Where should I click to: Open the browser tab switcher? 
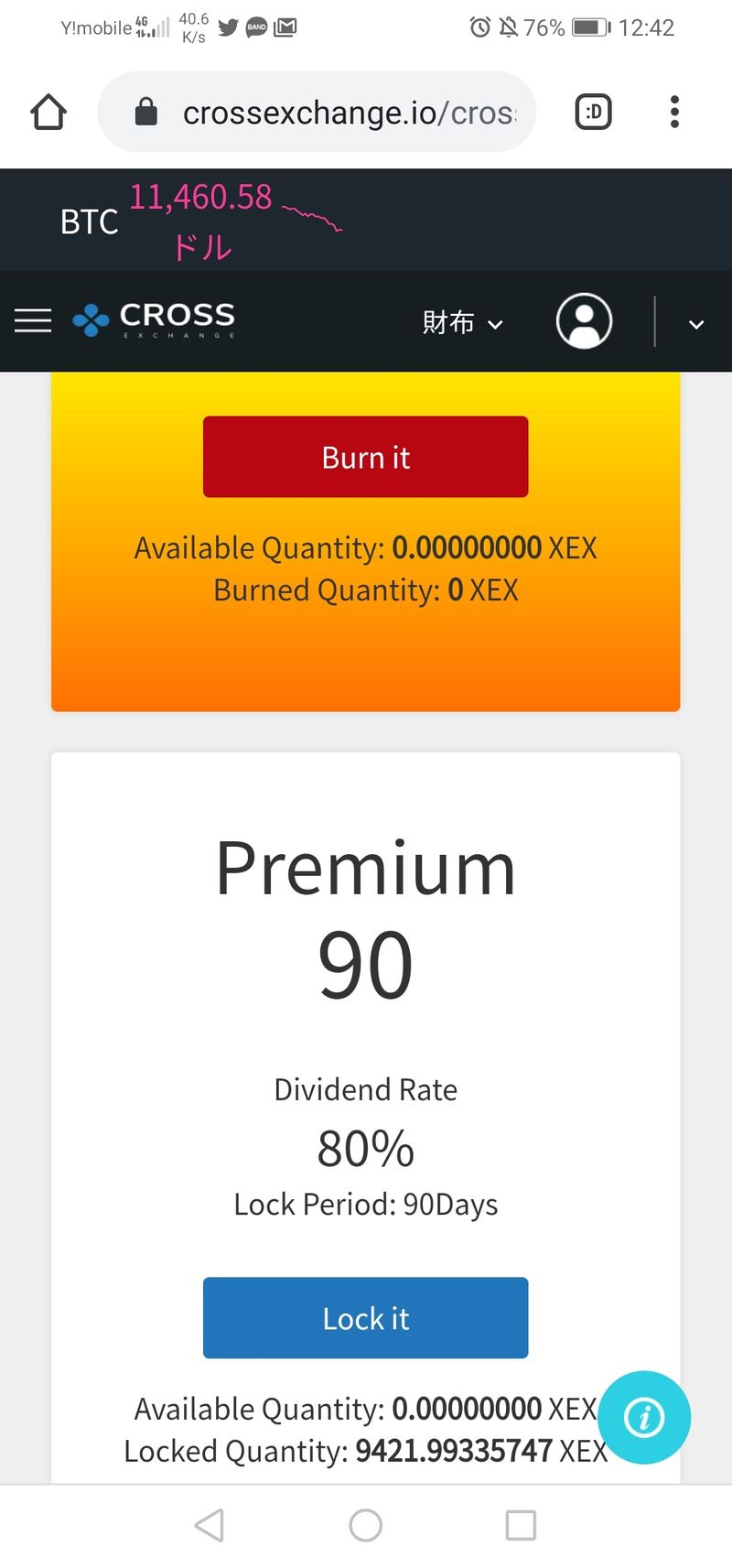pos(593,113)
